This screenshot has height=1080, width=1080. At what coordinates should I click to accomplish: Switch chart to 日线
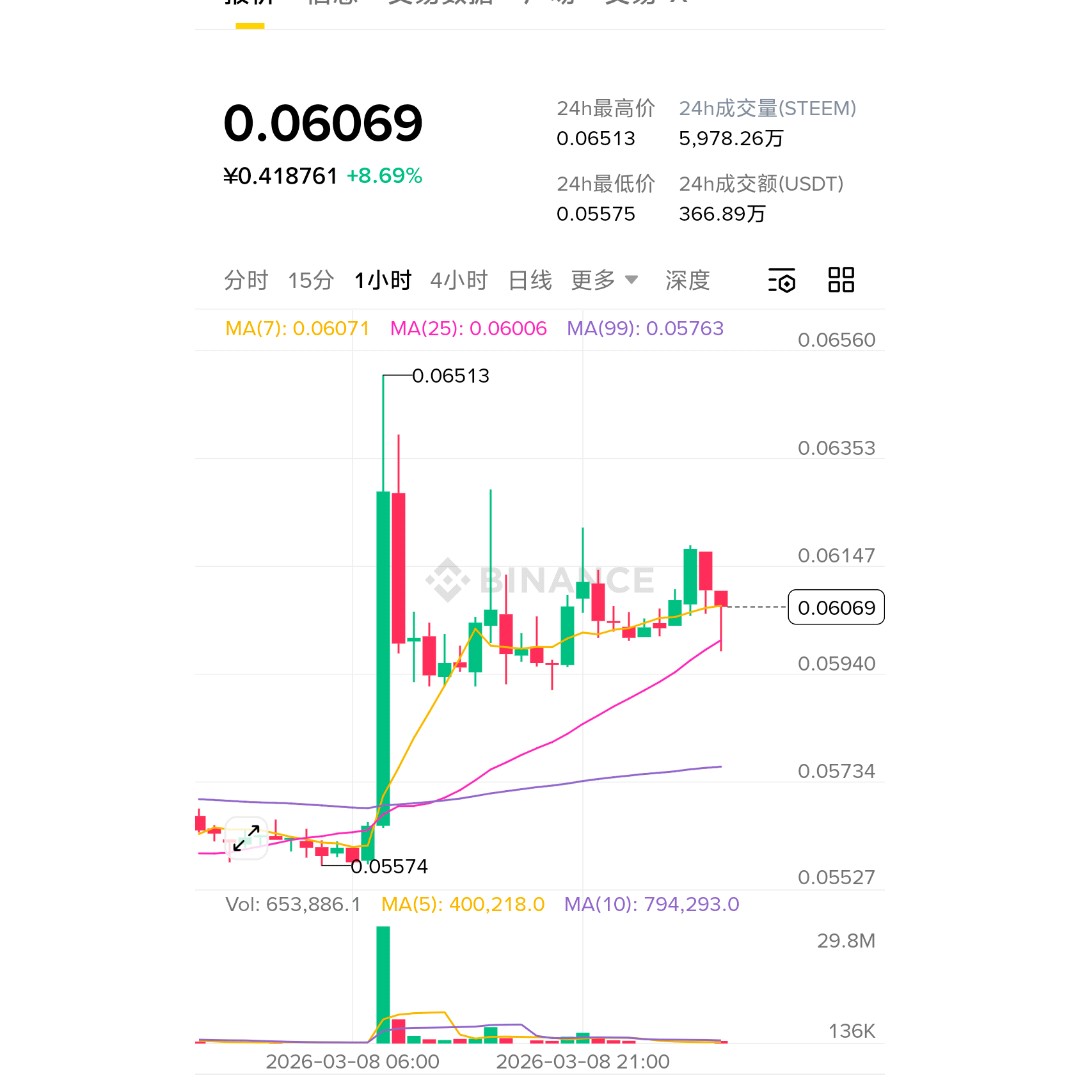point(530,281)
